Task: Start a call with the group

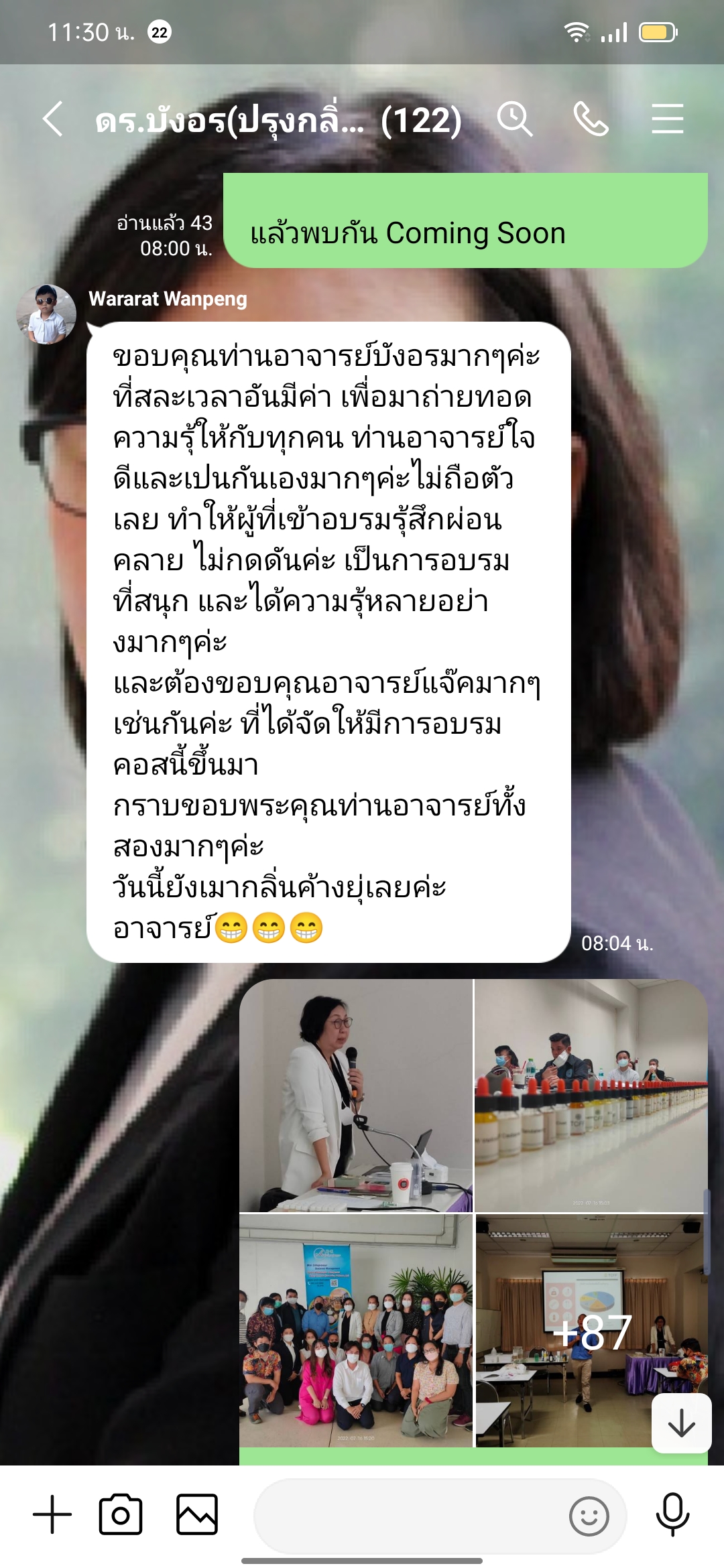Action: [x=591, y=119]
